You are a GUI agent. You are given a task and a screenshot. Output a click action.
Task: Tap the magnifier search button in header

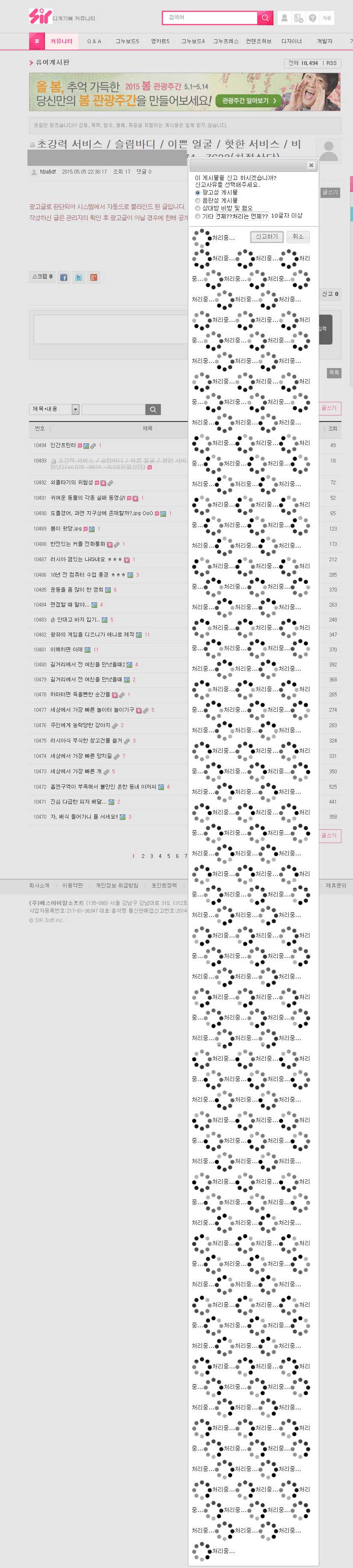[265, 18]
